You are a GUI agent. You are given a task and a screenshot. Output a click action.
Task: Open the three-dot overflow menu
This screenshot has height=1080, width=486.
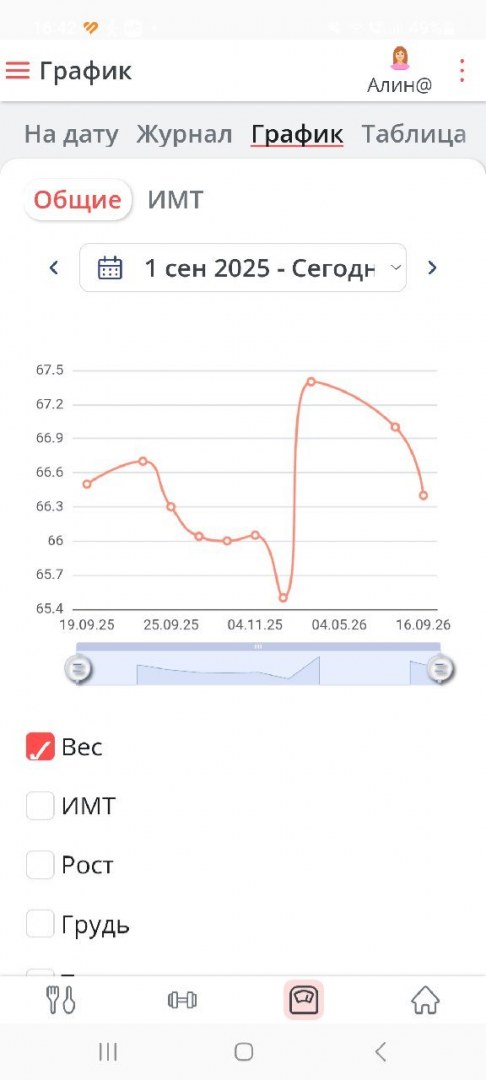tap(462, 70)
